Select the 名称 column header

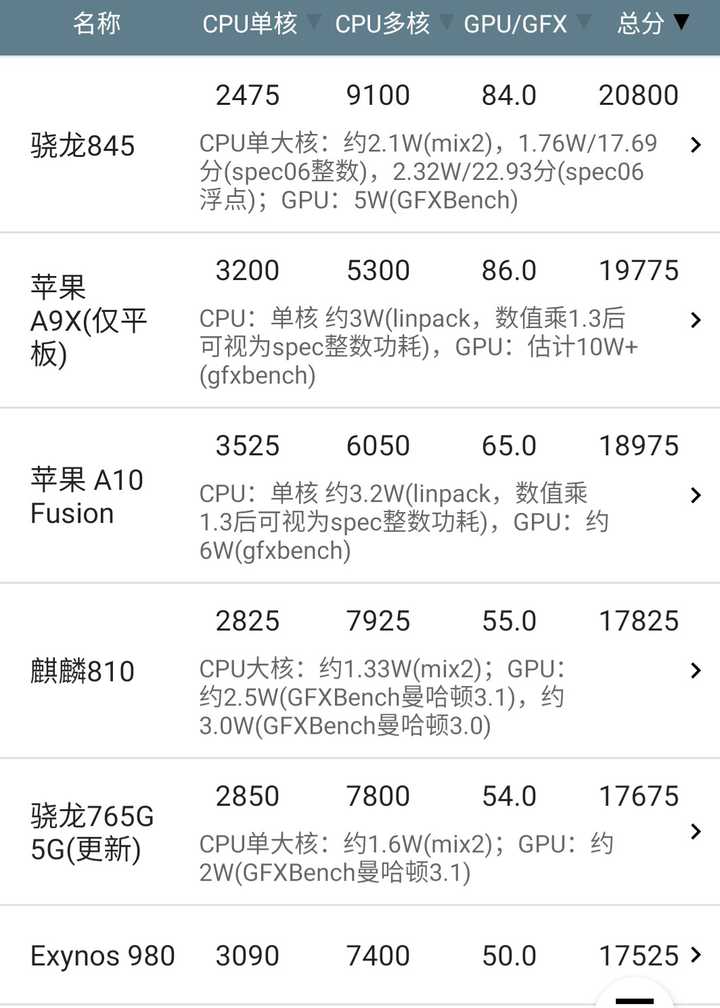[97, 22]
